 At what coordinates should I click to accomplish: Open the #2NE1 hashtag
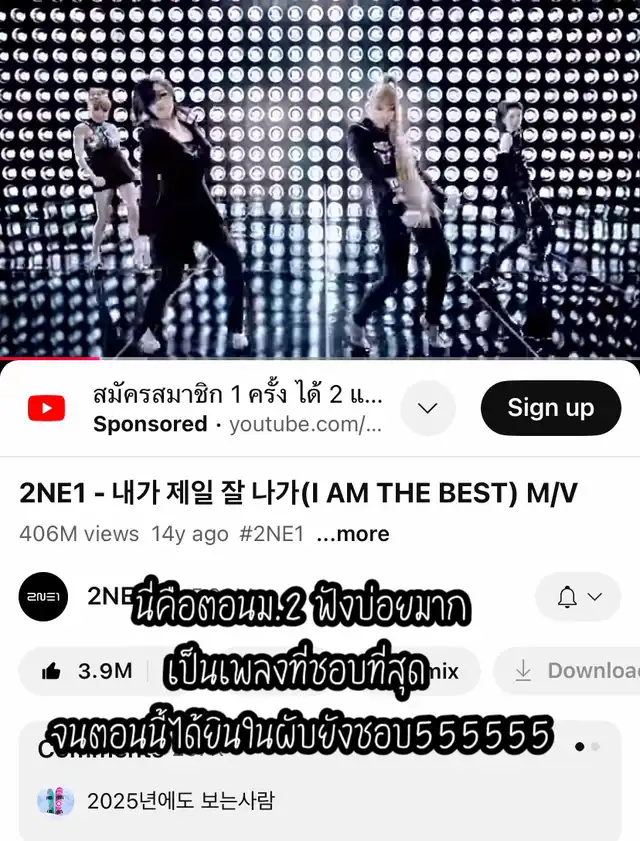coord(270,534)
